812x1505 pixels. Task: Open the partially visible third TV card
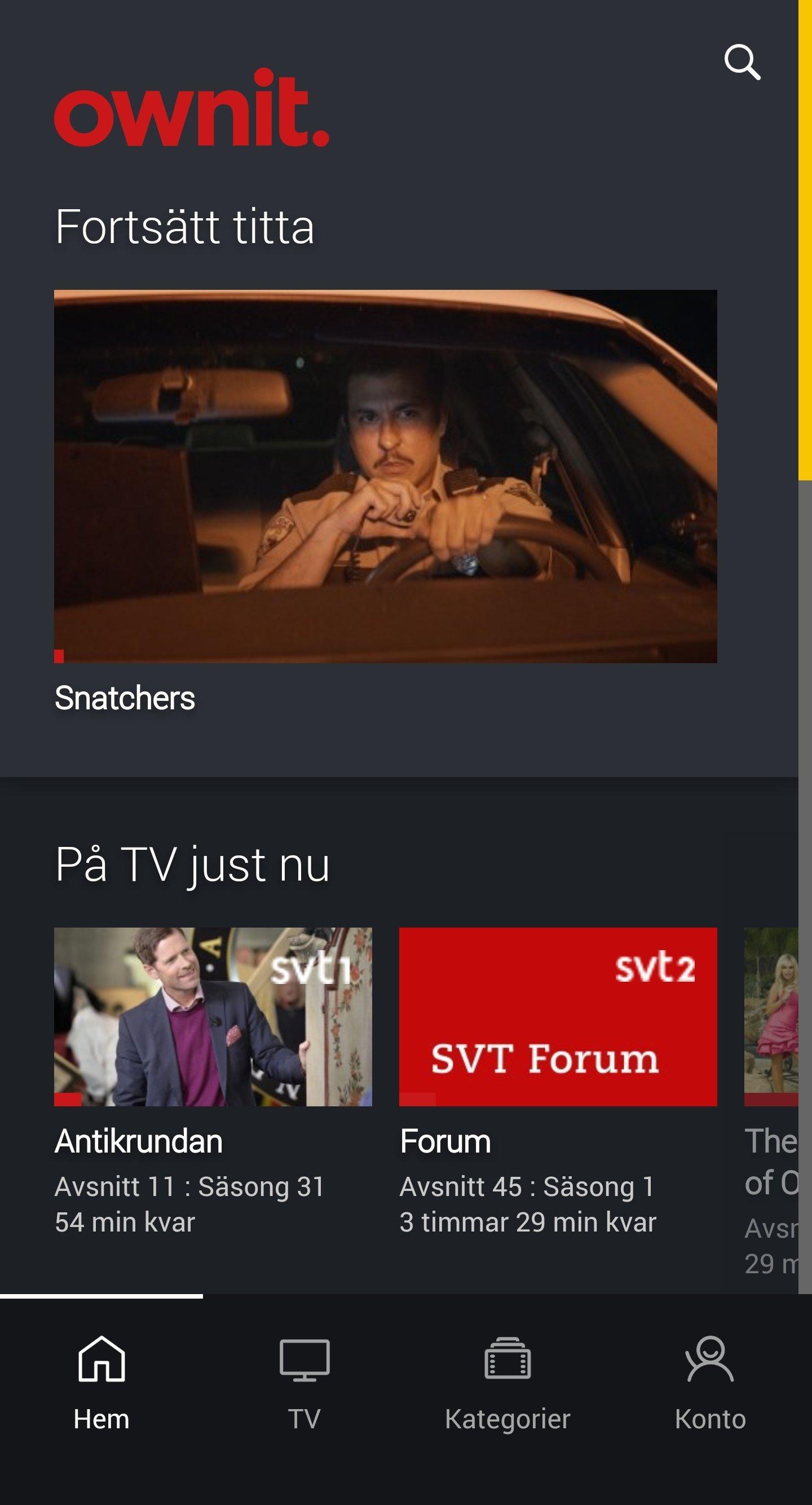[771, 1017]
